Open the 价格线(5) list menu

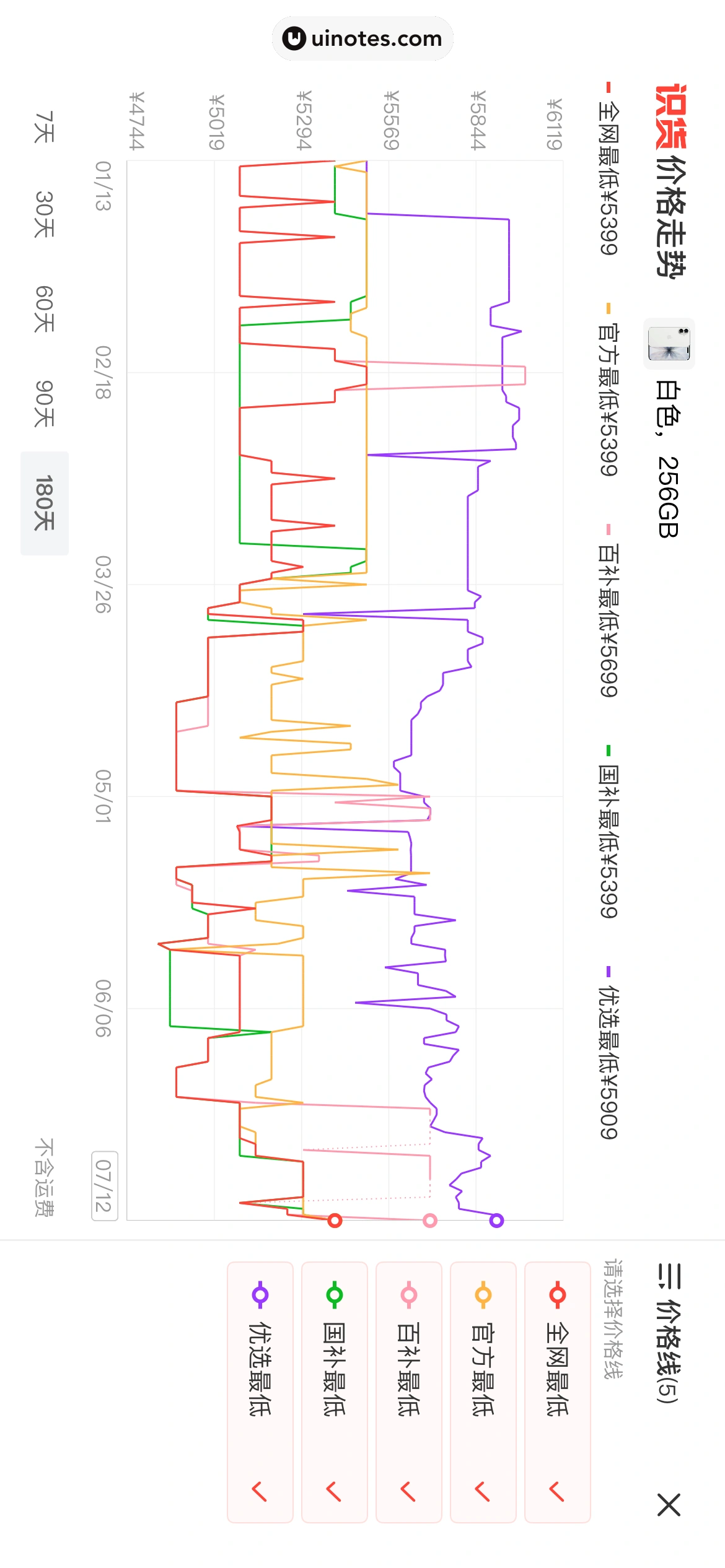pos(669,1334)
